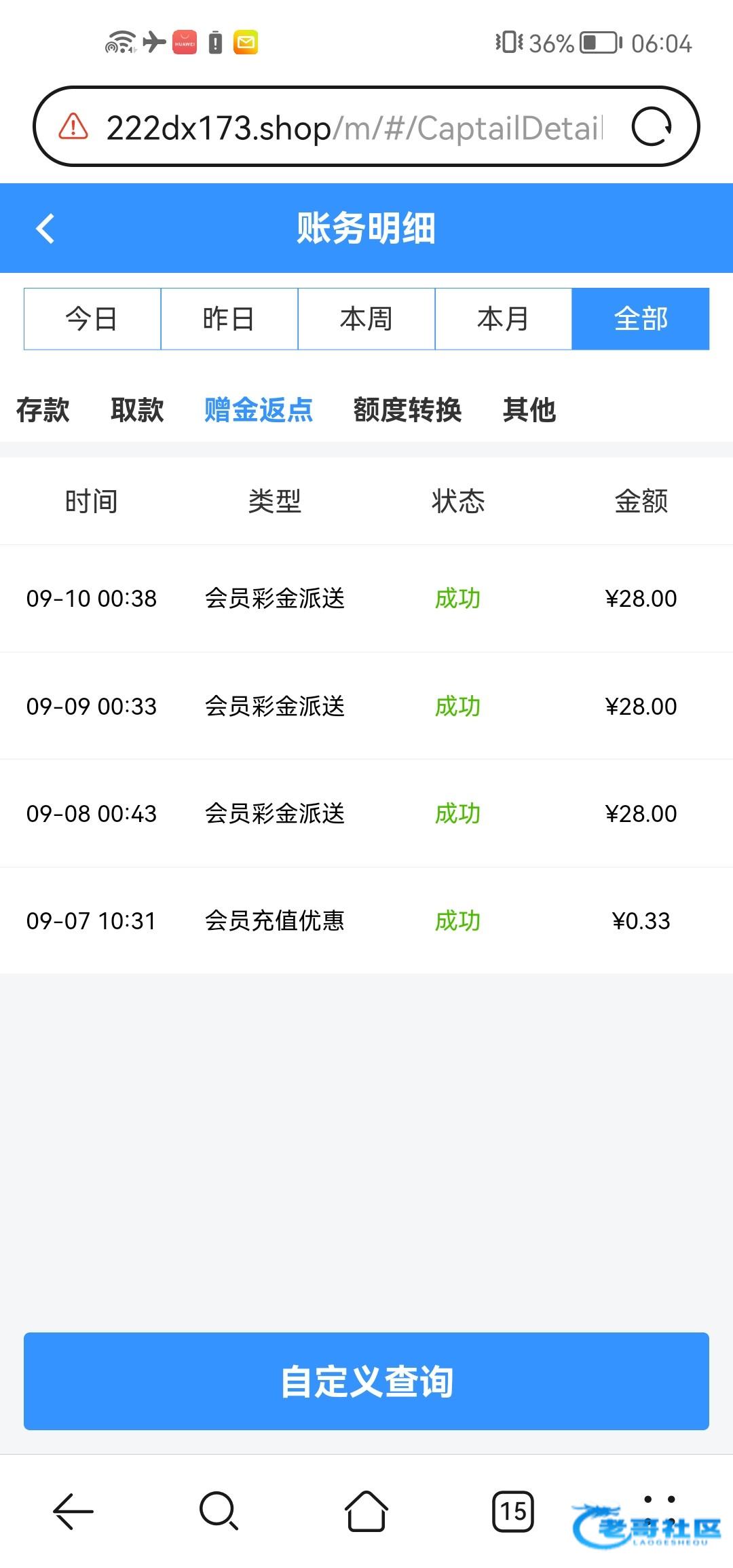
Task: Switch to the 额度转换 tab
Action: 407,410
